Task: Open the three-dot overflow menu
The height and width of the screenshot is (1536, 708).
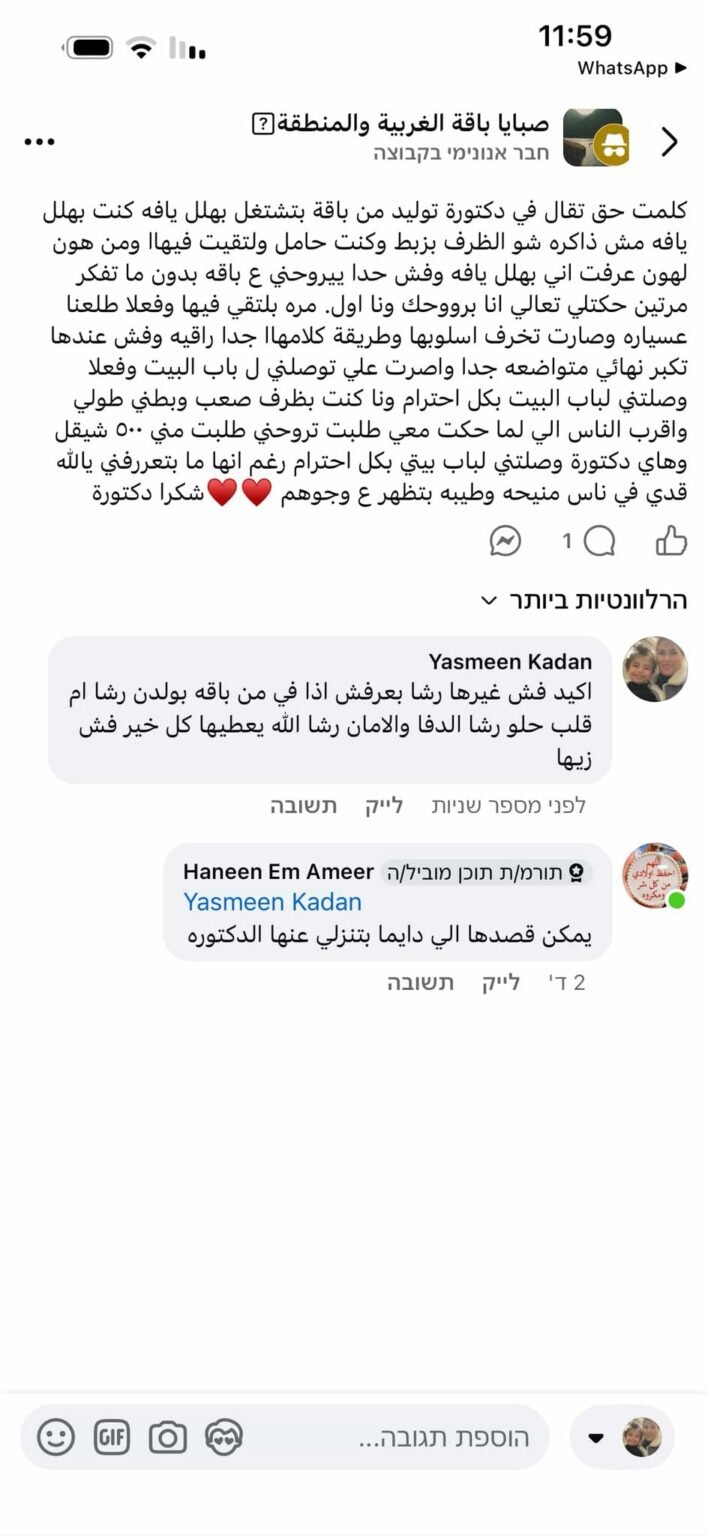Action: tap(39, 142)
